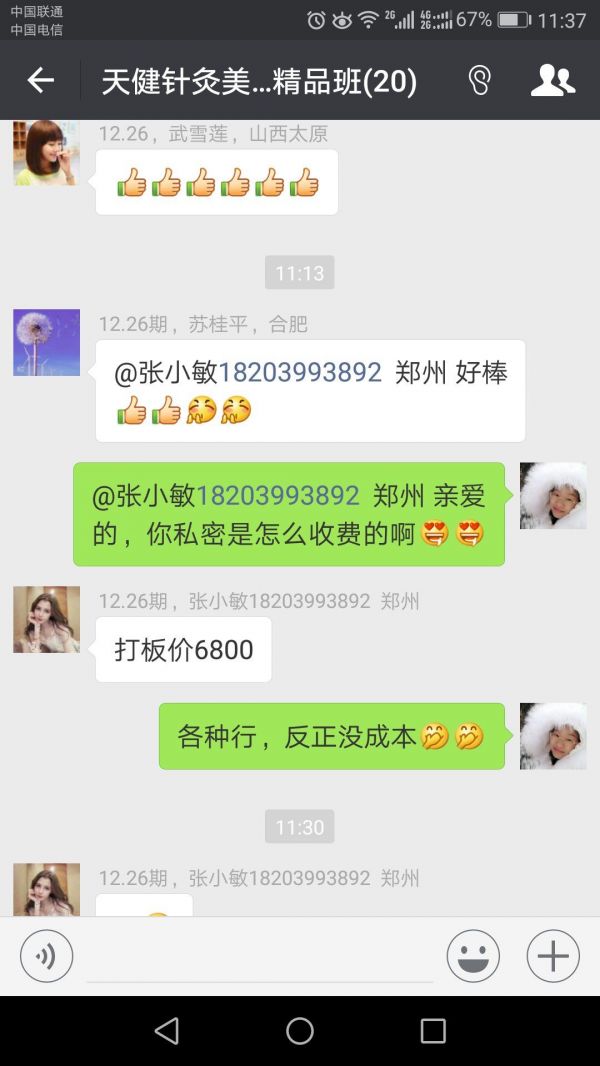Switch to voice message input

[x=46, y=956]
